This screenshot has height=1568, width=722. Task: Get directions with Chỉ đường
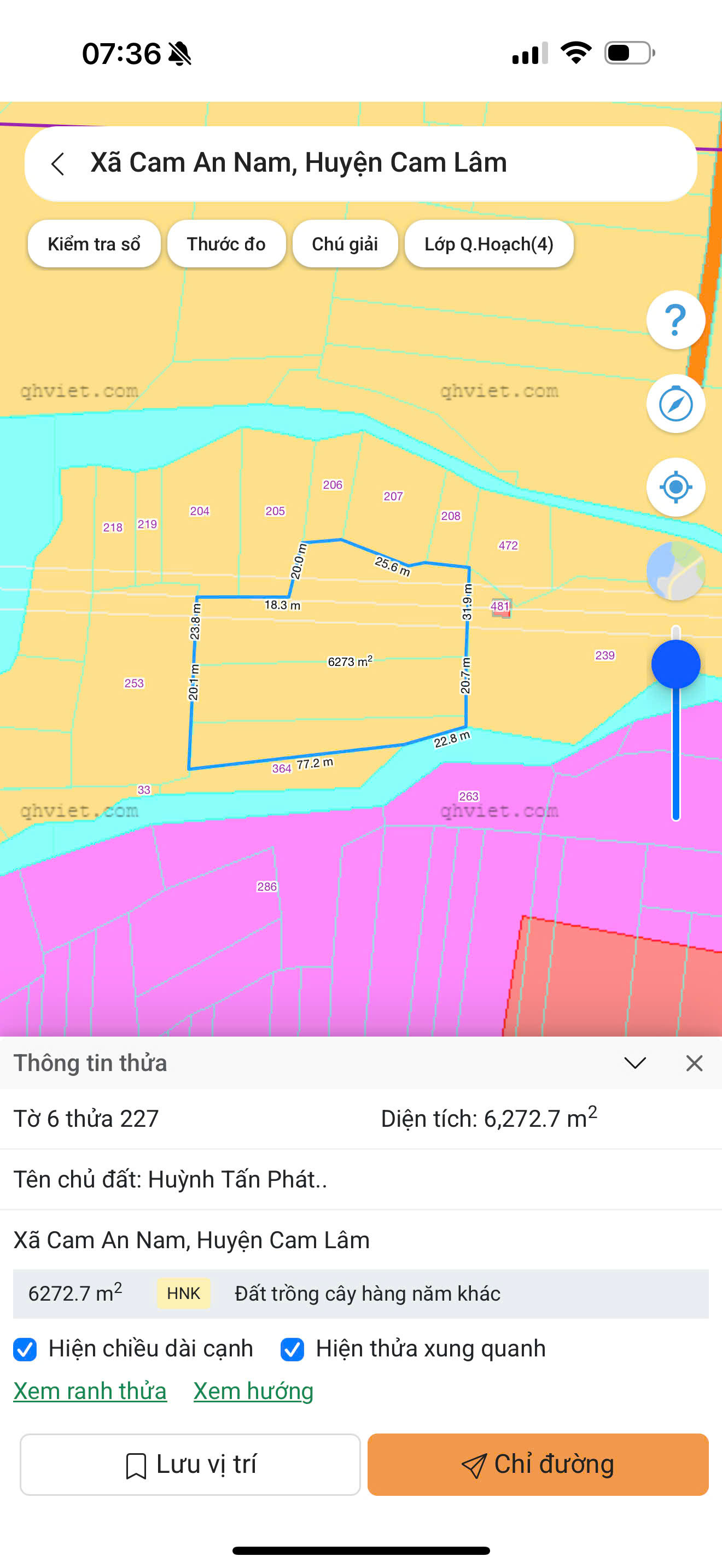[538, 1464]
